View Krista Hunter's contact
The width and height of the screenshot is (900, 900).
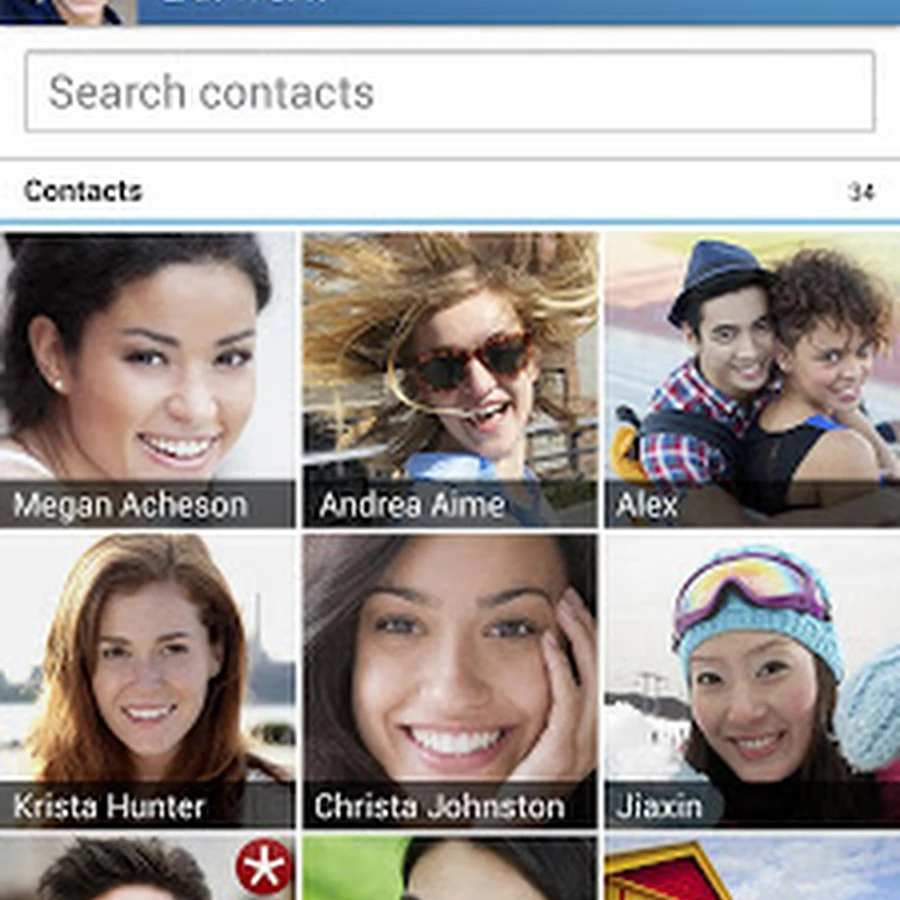tap(147, 680)
